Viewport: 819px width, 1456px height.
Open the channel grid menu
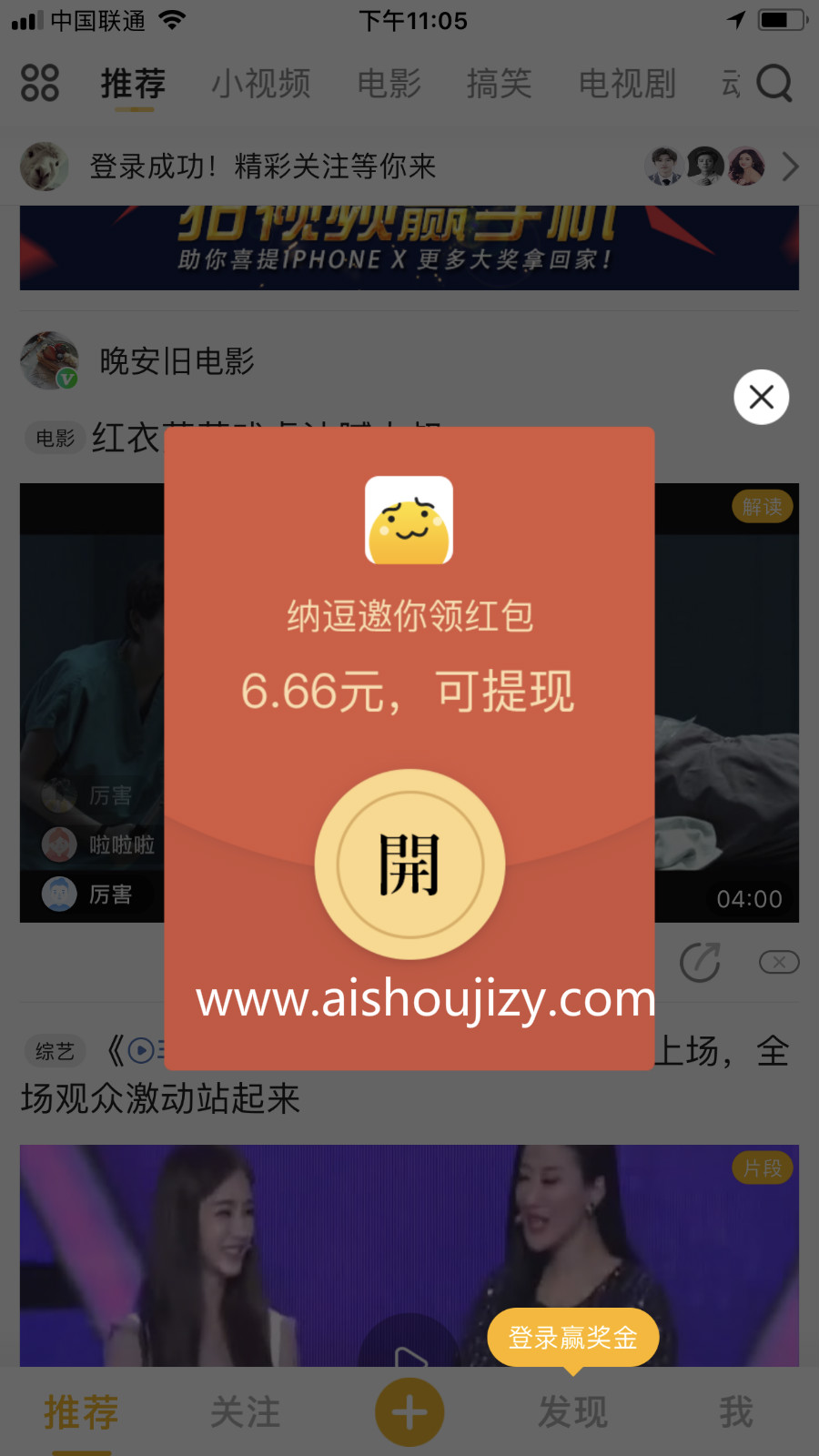point(40,83)
